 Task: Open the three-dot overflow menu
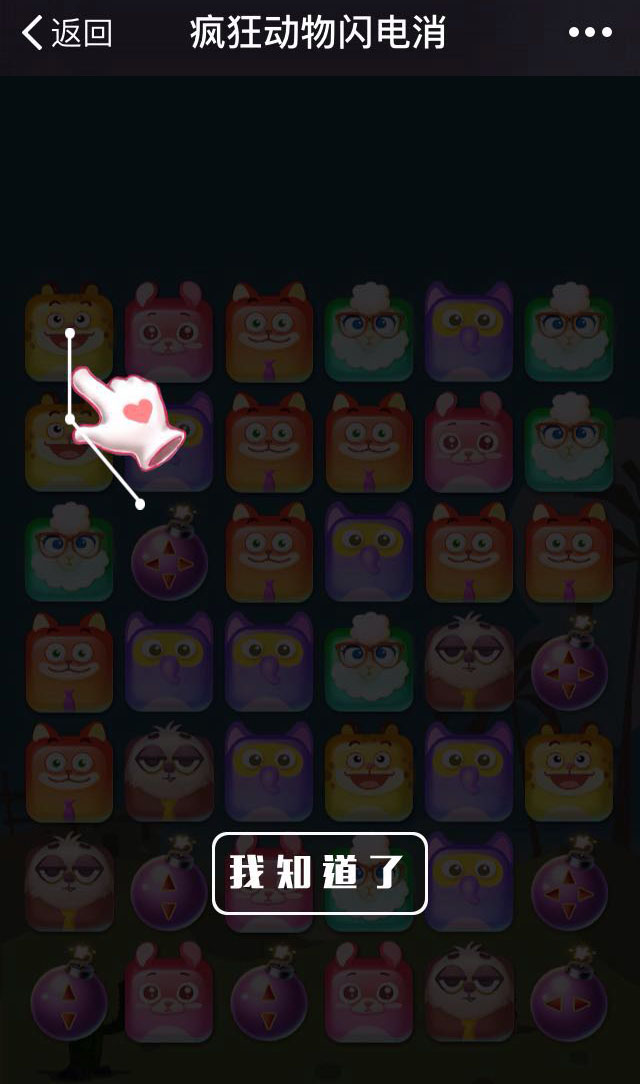coord(590,33)
